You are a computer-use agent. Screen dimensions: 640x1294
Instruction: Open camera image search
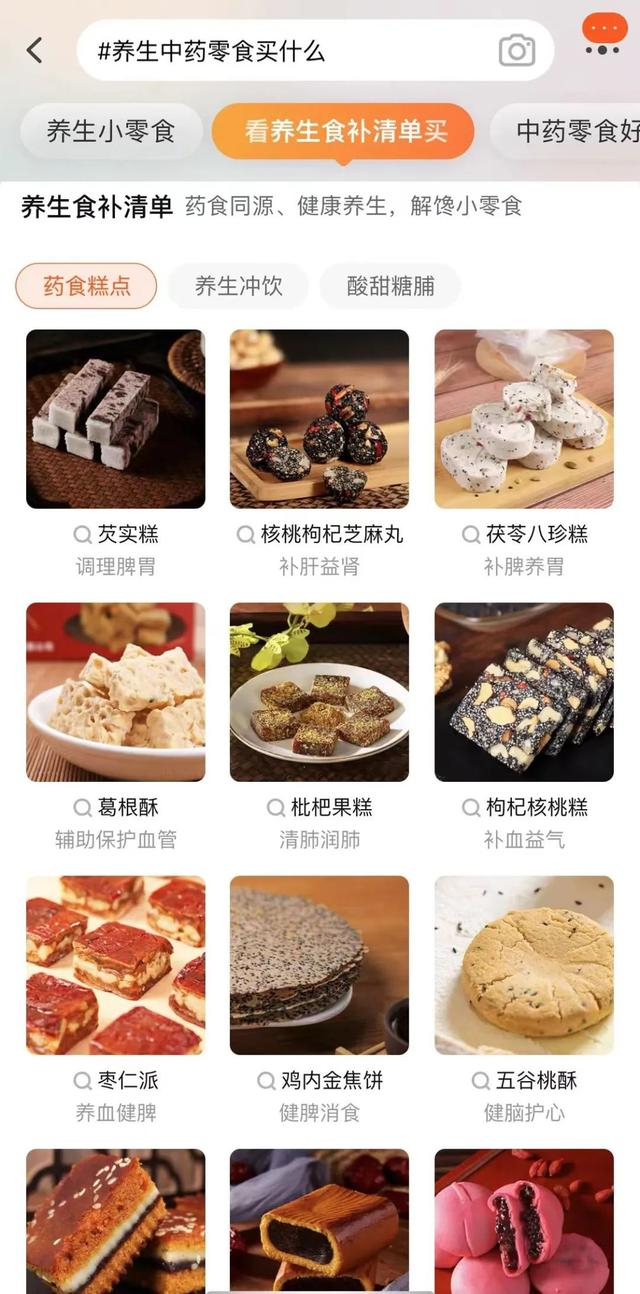click(x=516, y=51)
